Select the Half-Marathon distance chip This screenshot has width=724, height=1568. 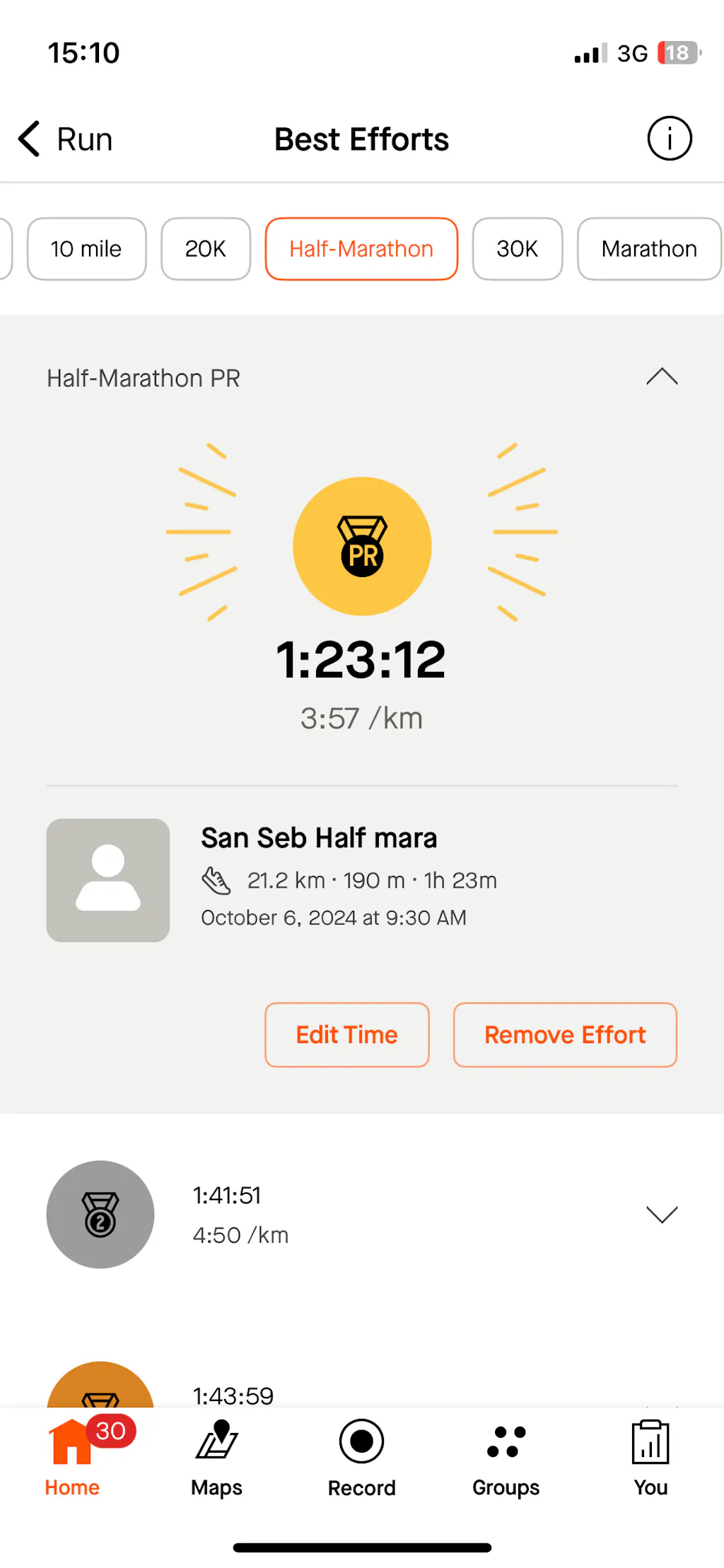tap(361, 249)
